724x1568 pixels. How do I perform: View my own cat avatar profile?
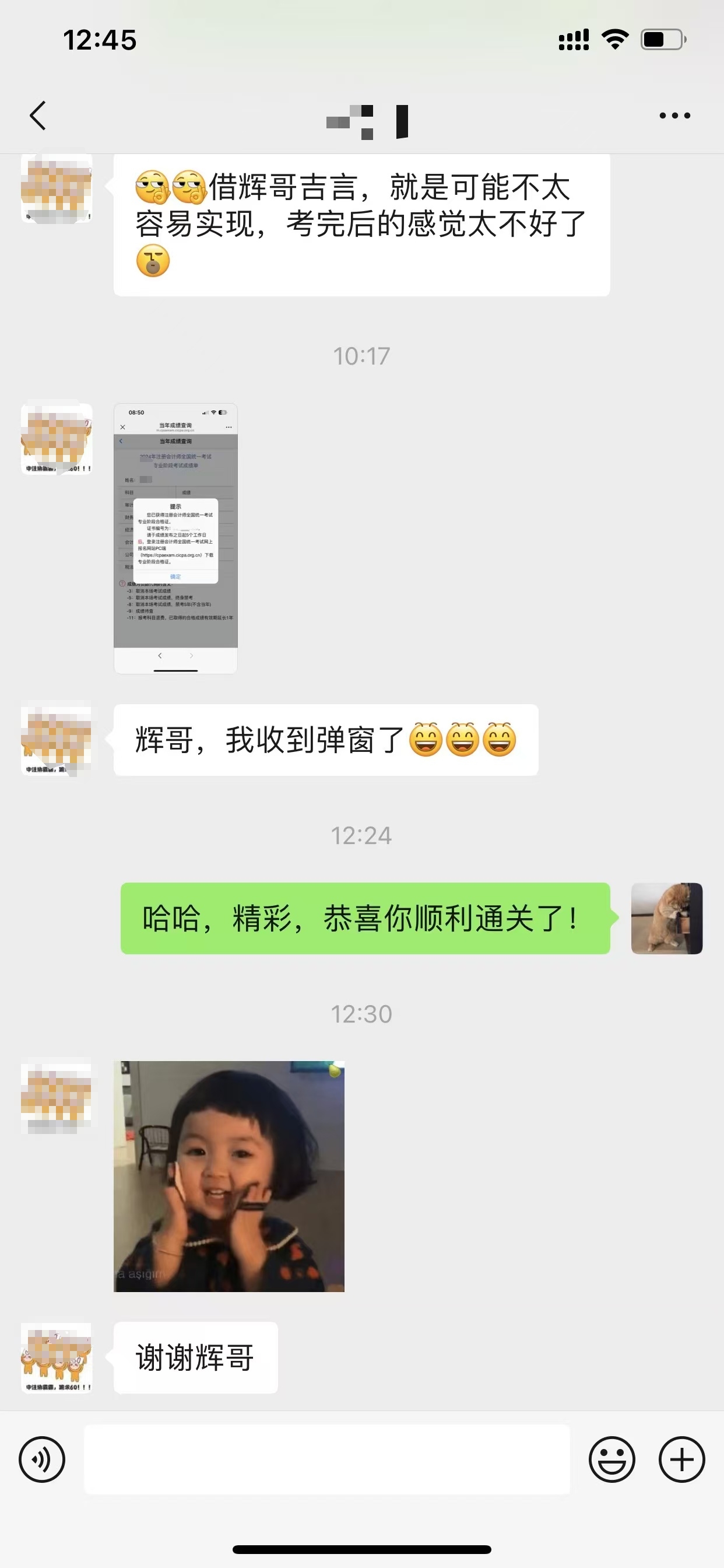pyautogui.click(x=666, y=918)
